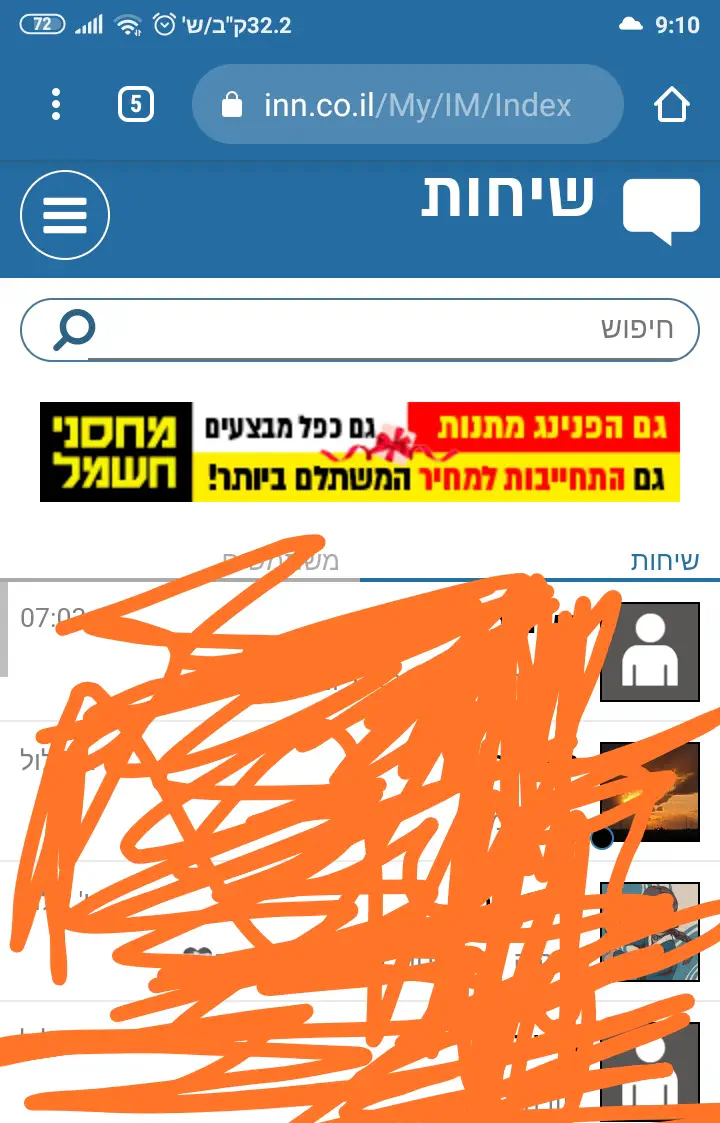
Task: Open the browser tab switcher
Action: [x=136, y=104]
